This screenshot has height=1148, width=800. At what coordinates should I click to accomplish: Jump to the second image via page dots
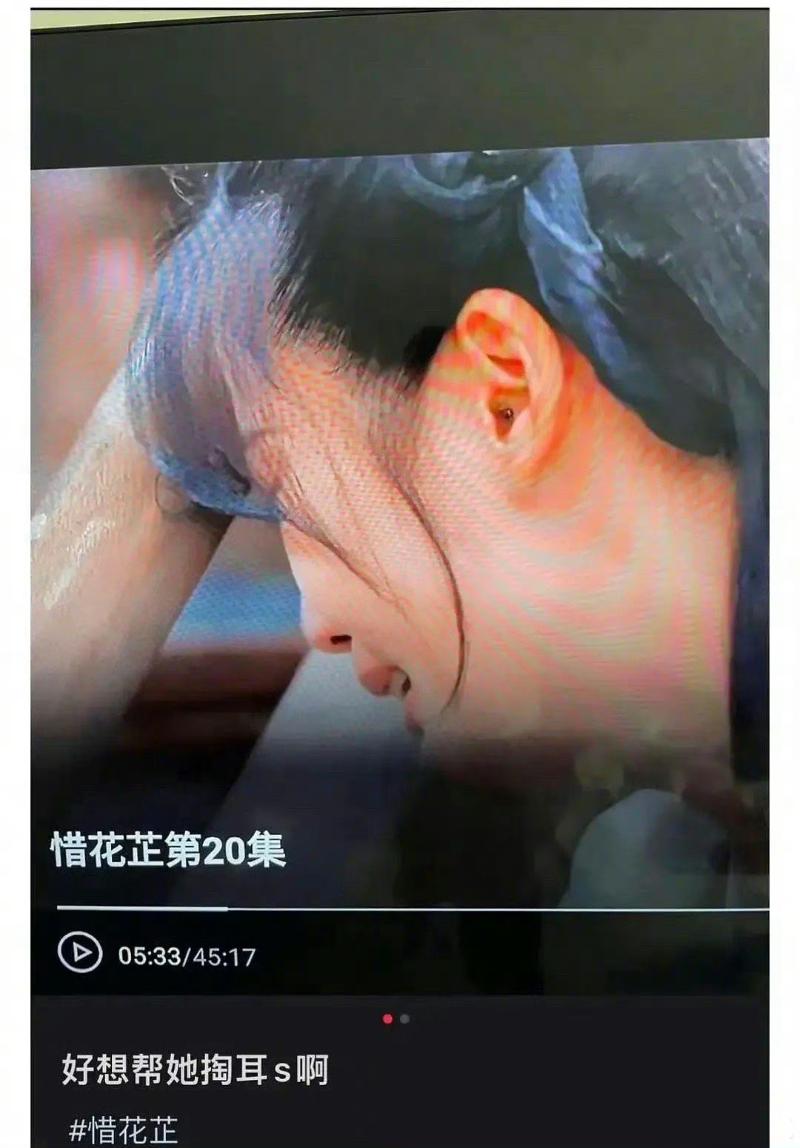point(404,1019)
